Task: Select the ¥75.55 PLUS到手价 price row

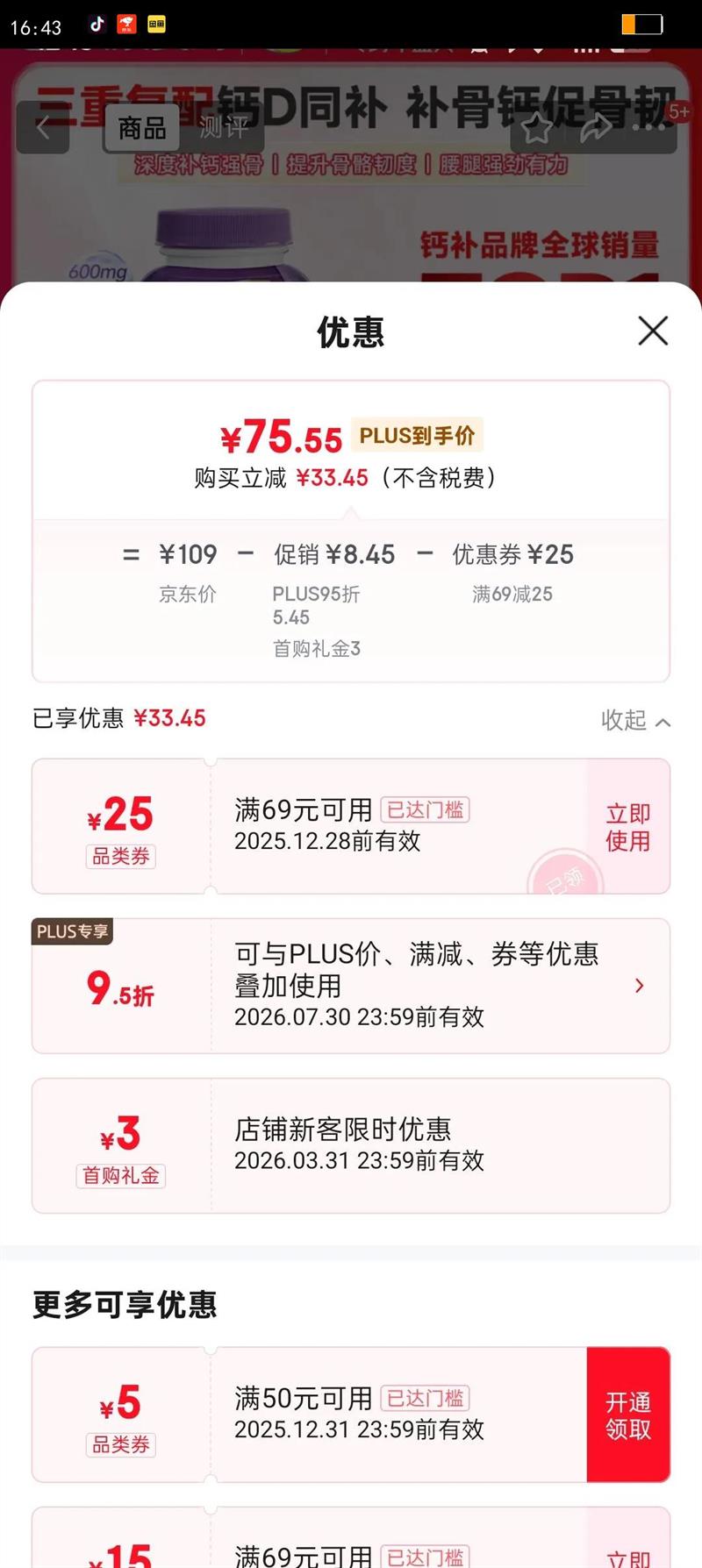Action: tap(351, 436)
